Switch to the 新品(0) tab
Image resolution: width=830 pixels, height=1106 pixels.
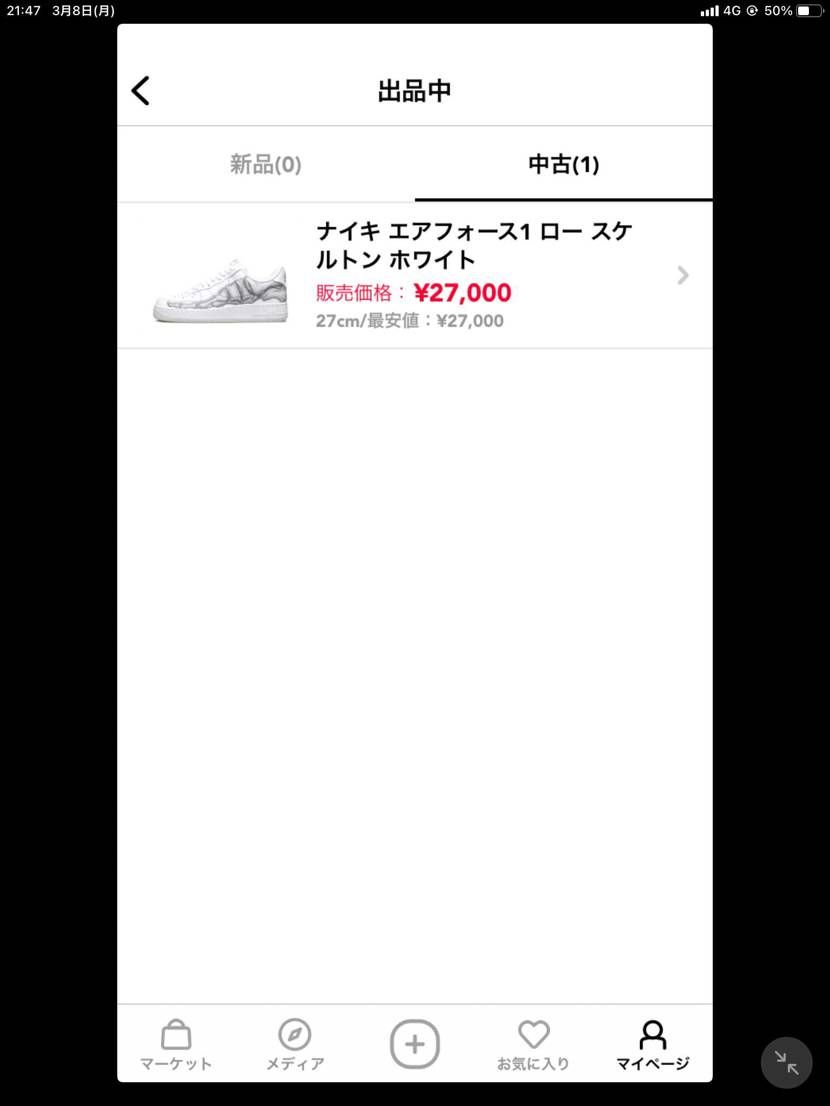[x=265, y=164]
